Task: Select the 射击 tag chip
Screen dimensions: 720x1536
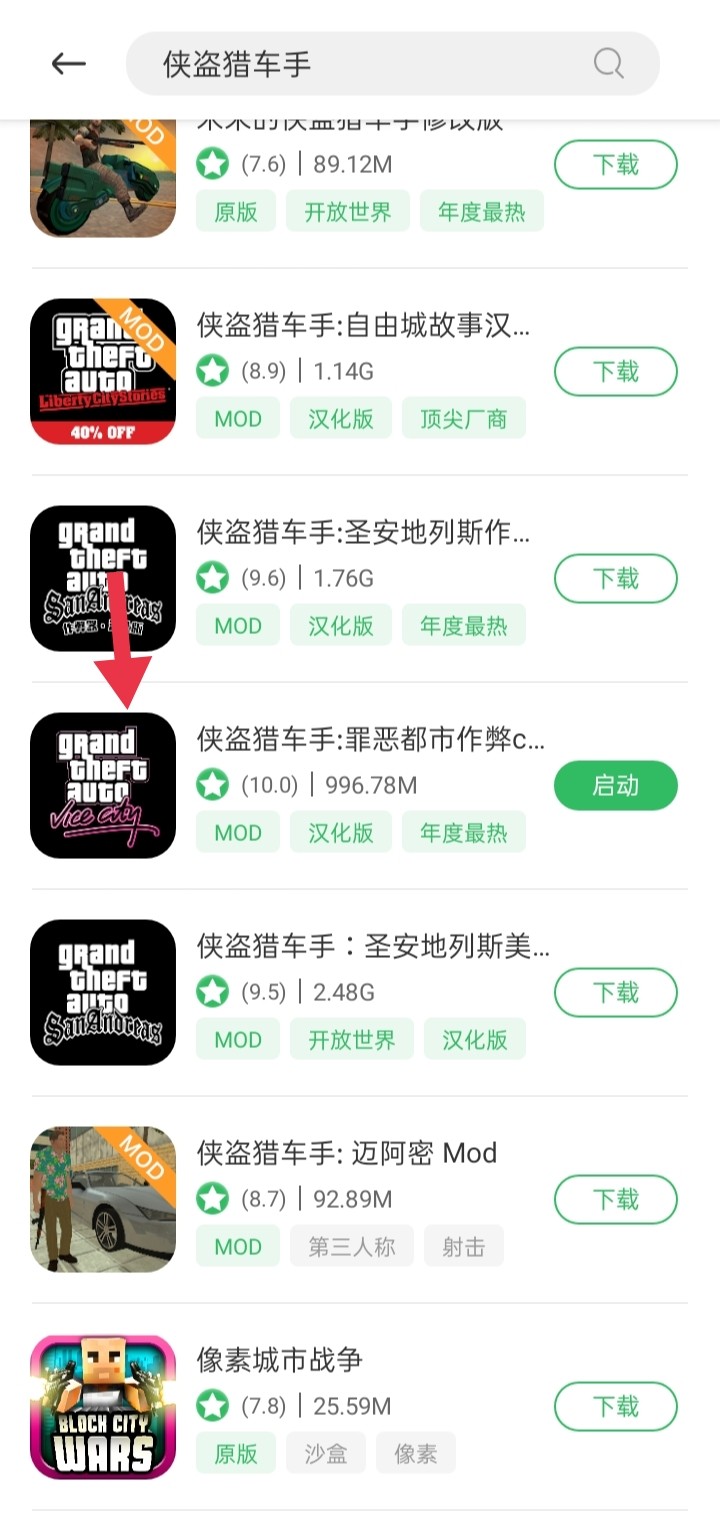Action: tap(463, 1247)
